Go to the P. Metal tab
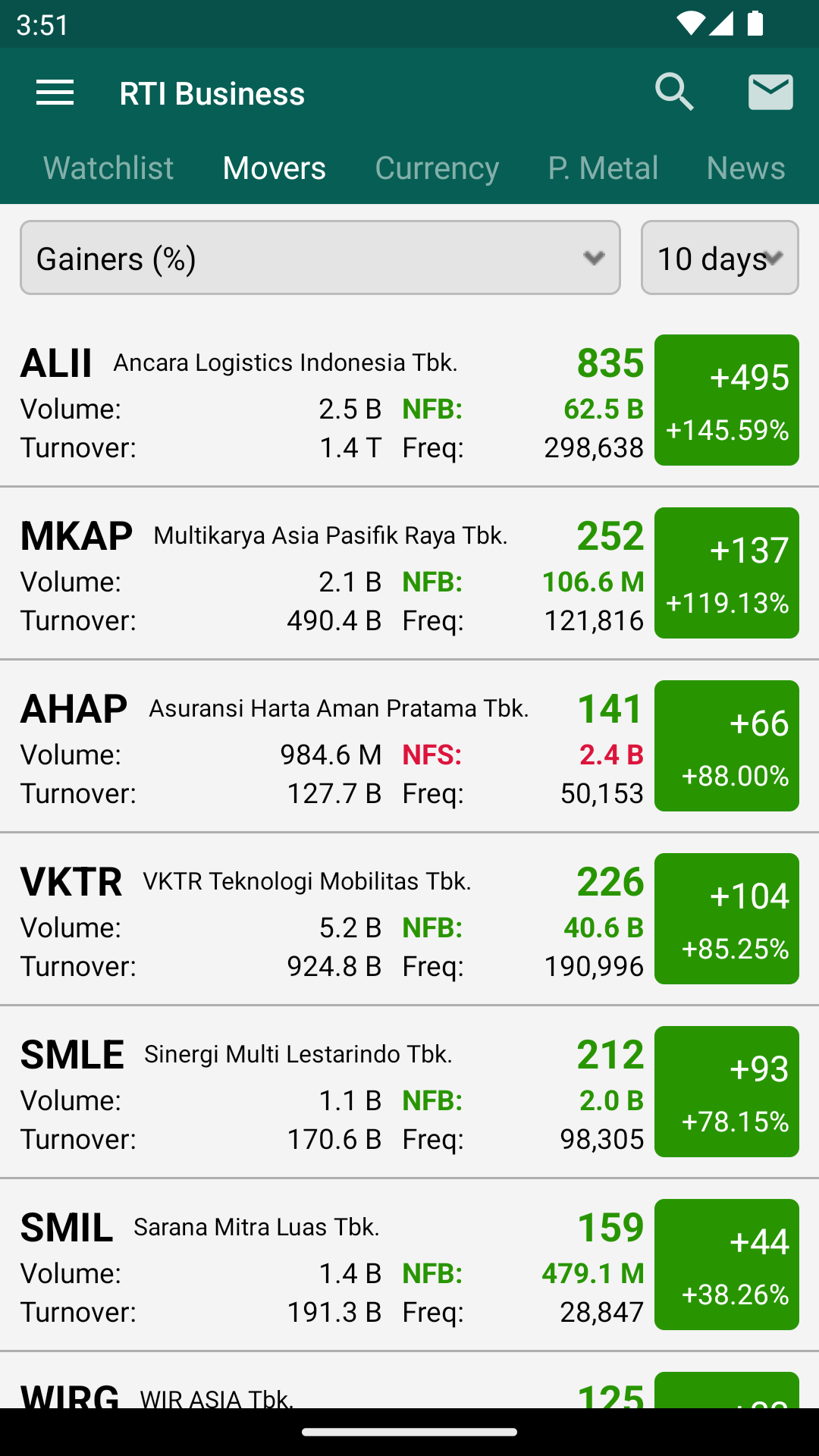This screenshot has height=1456, width=819. (603, 168)
